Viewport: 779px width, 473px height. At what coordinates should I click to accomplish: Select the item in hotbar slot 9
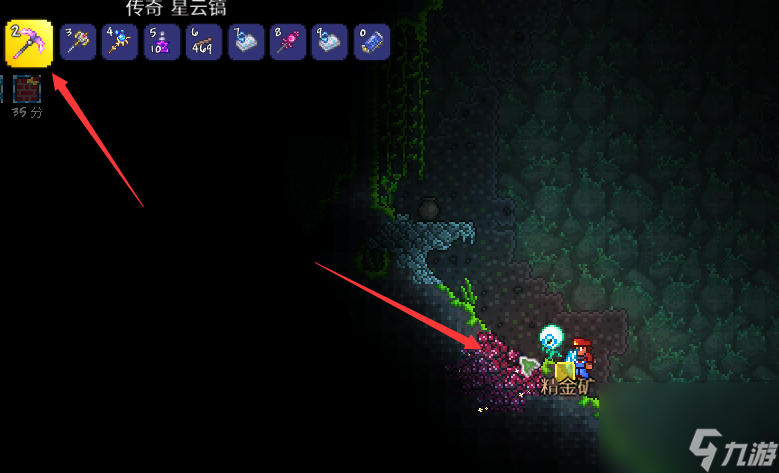click(329, 42)
